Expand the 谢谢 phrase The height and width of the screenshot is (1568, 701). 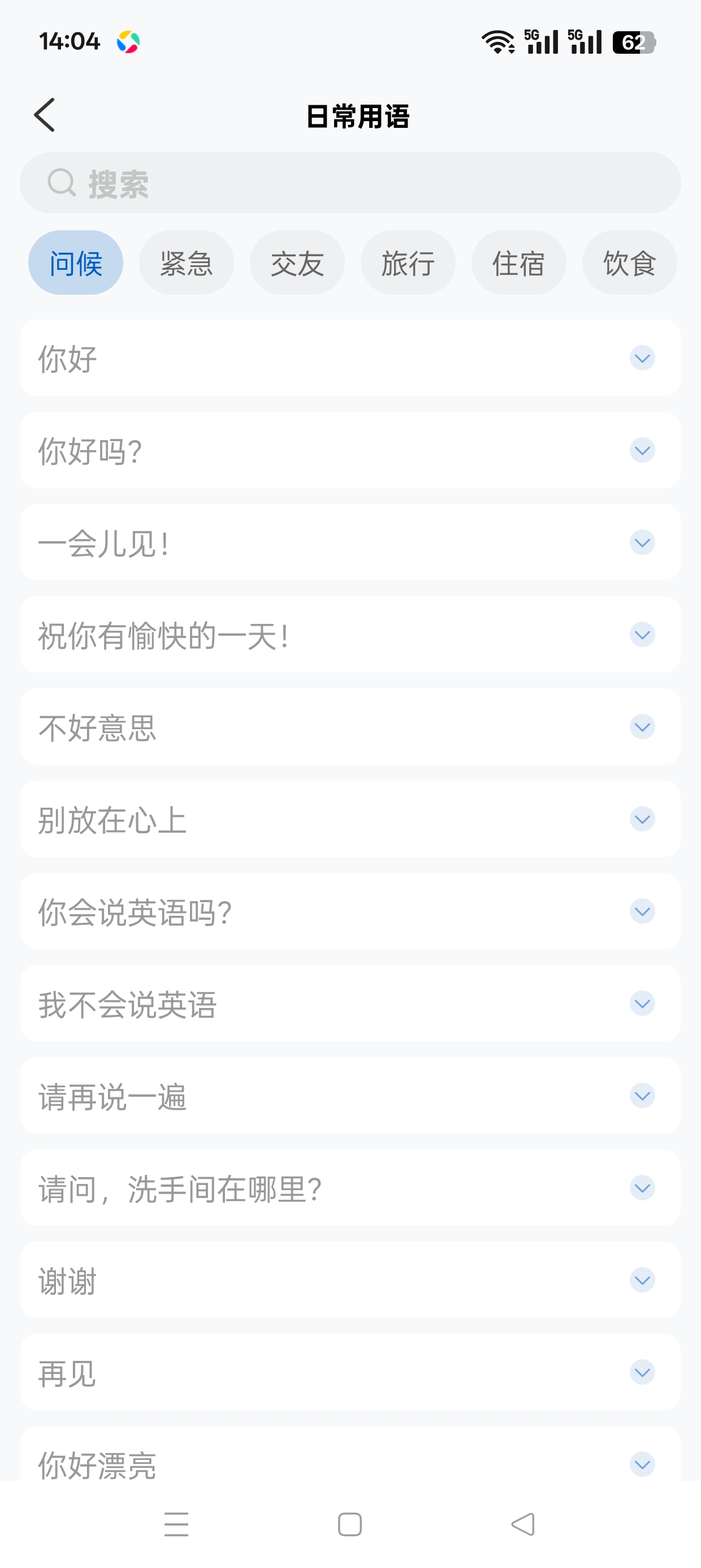[350, 1280]
